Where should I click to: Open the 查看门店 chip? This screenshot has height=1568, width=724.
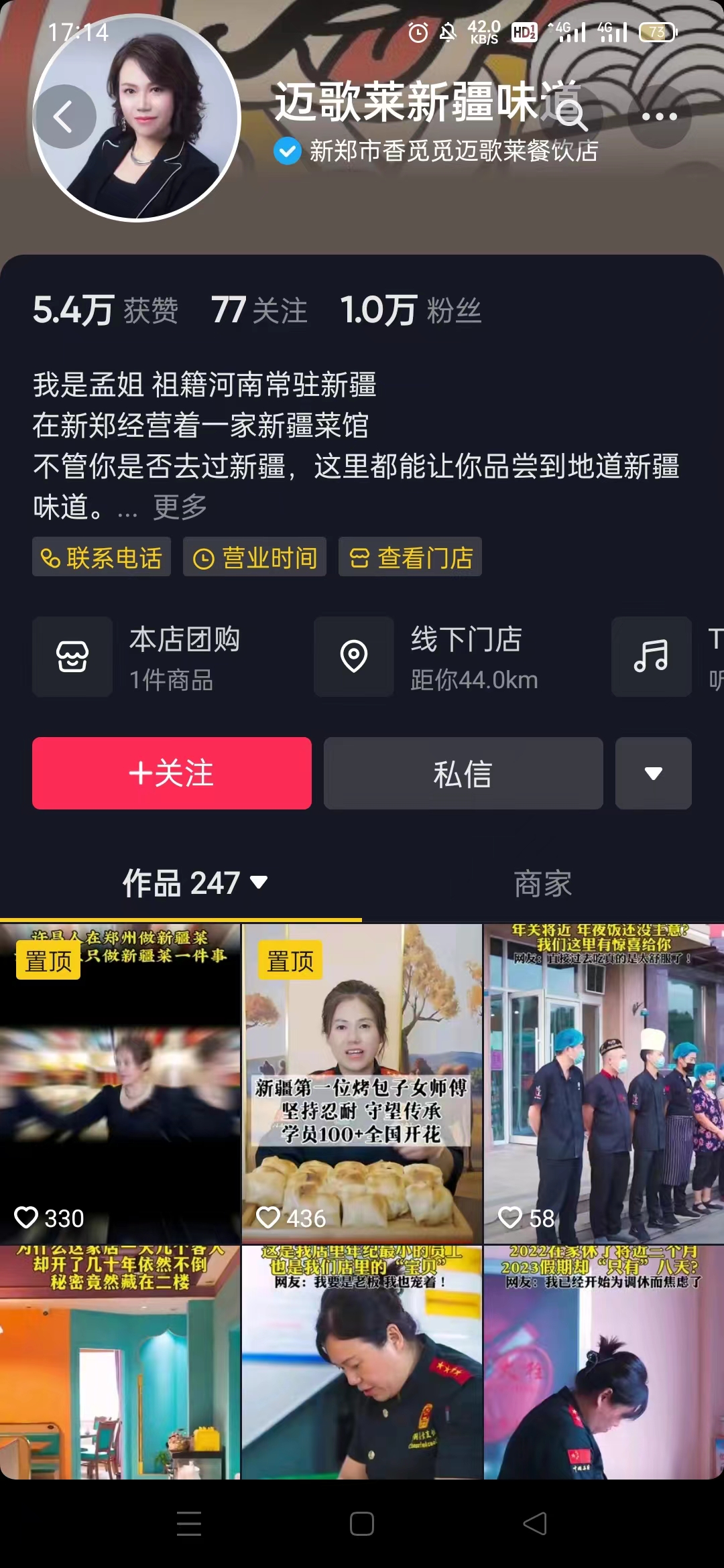(410, 557)
